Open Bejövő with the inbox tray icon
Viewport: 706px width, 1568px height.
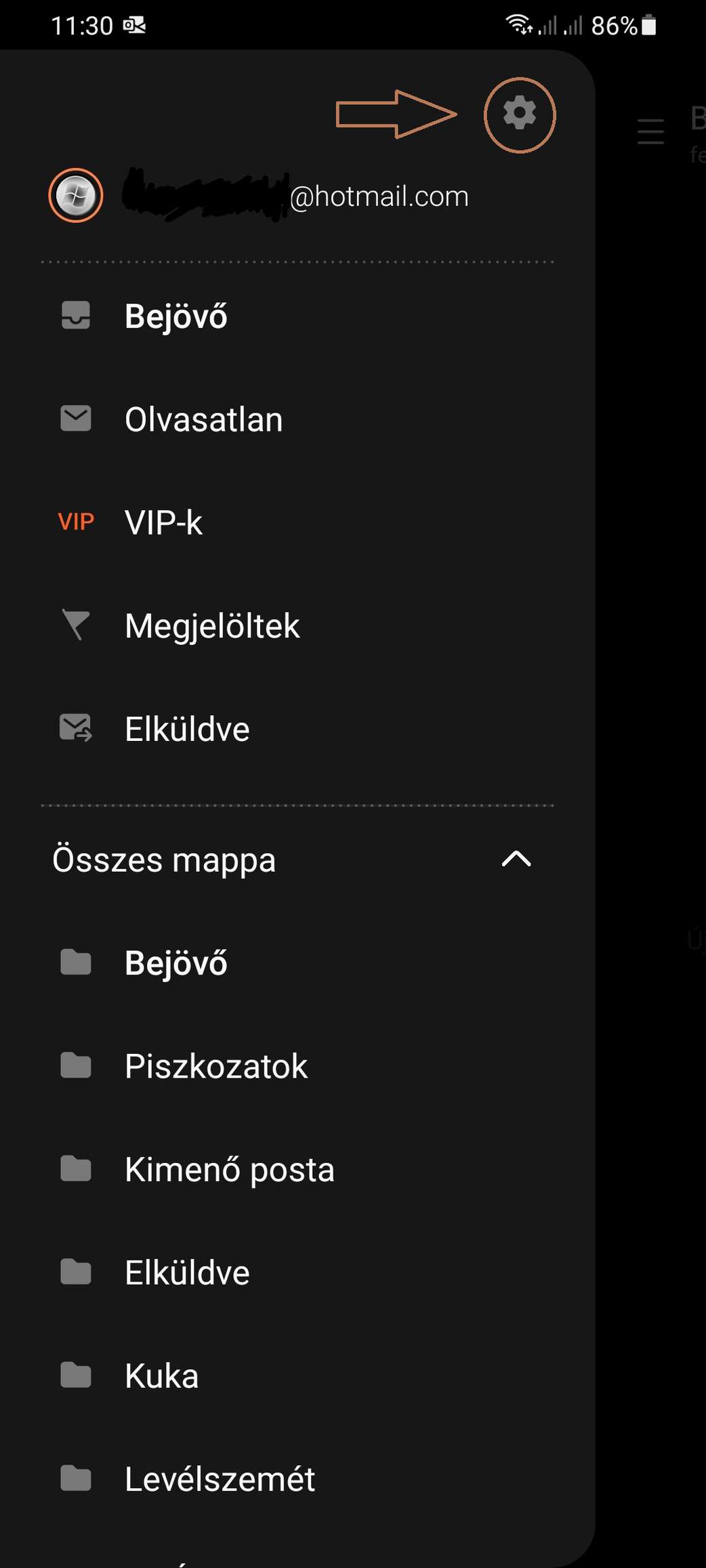297,316
